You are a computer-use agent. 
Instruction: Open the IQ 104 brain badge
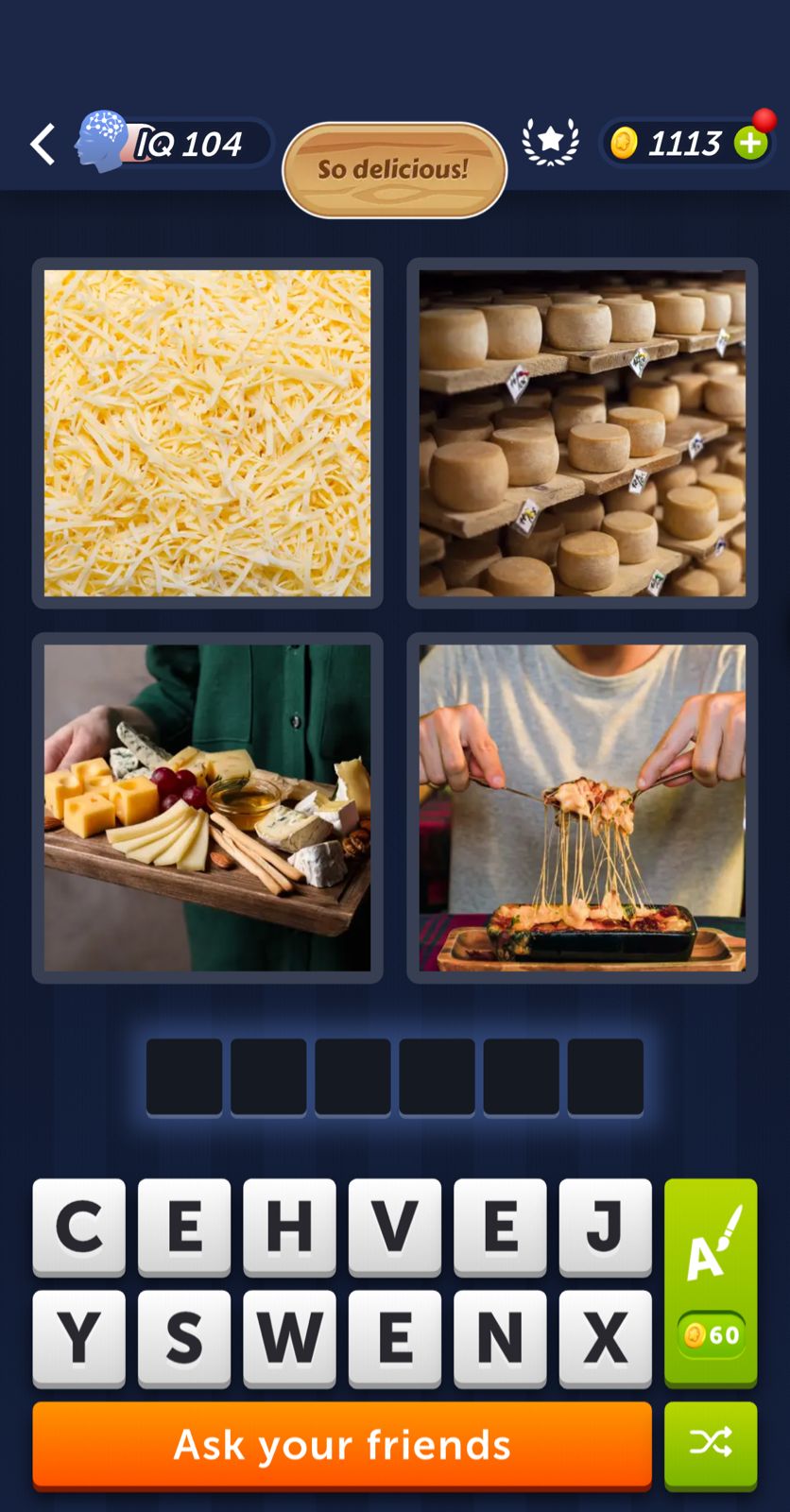tap(175, 144)
